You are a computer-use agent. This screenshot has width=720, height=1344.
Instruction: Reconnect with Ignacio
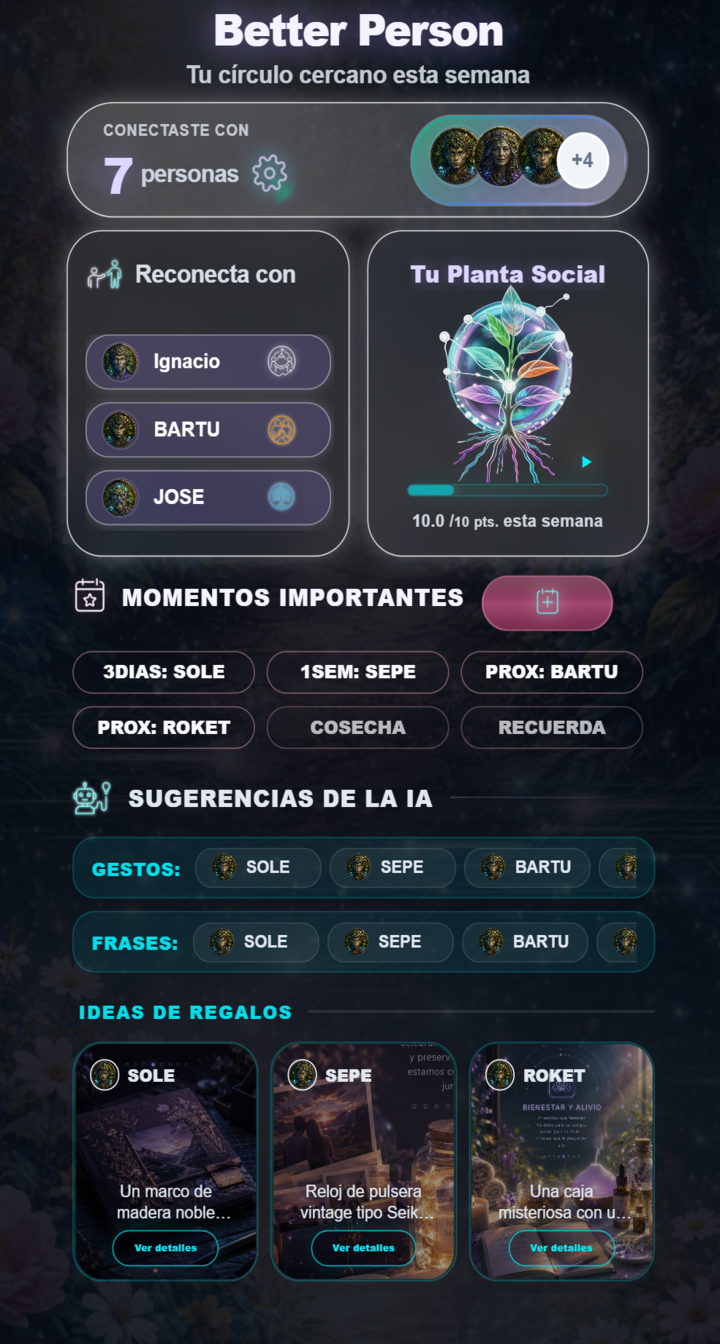tap(208, 362)
